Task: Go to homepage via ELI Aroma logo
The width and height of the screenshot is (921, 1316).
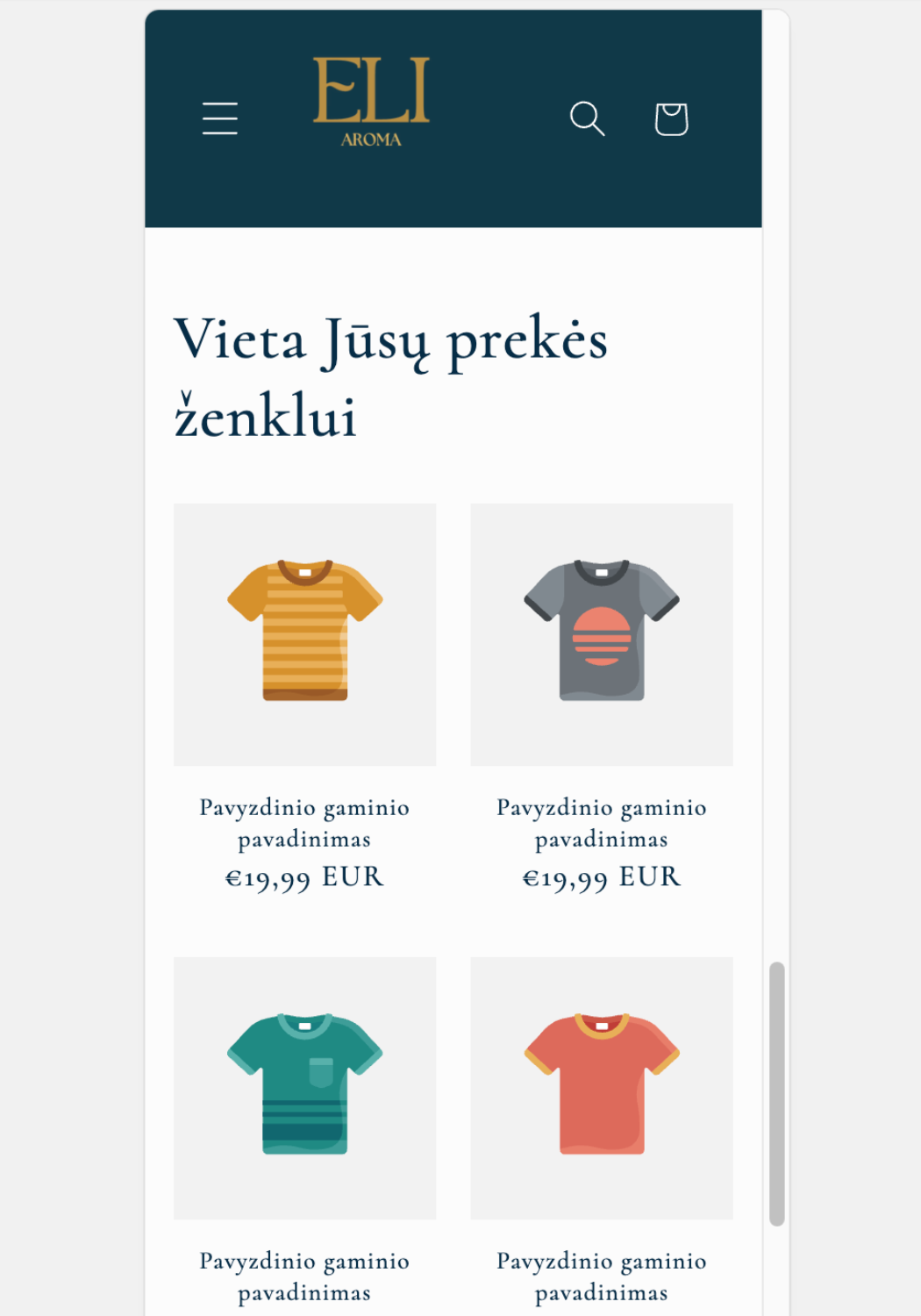Action: click(371, 101)
